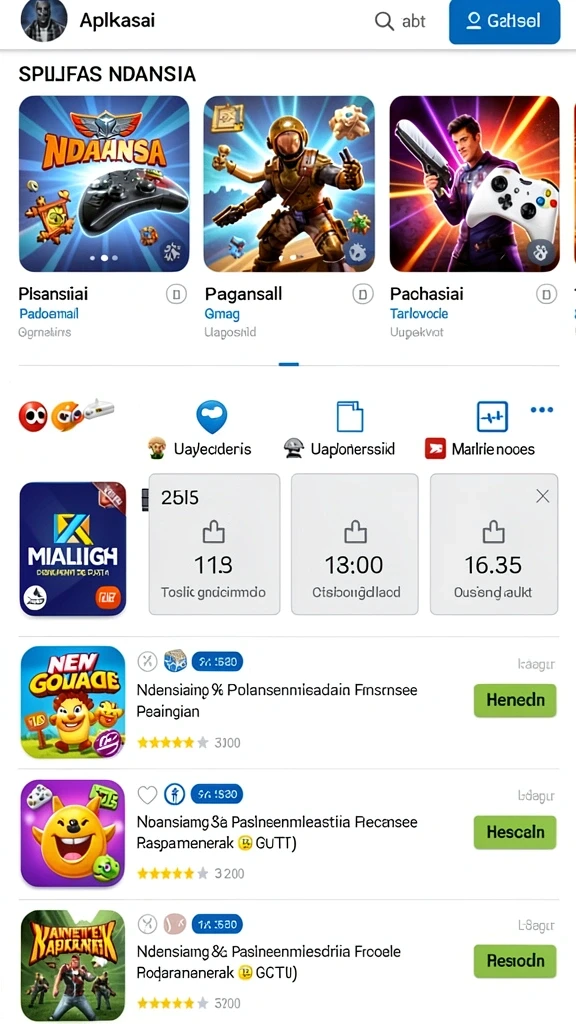Image resolution: width=576 pixels, height=1024 pixels.
Task: Select the Uaplonerssiid category
Action: 339,449
